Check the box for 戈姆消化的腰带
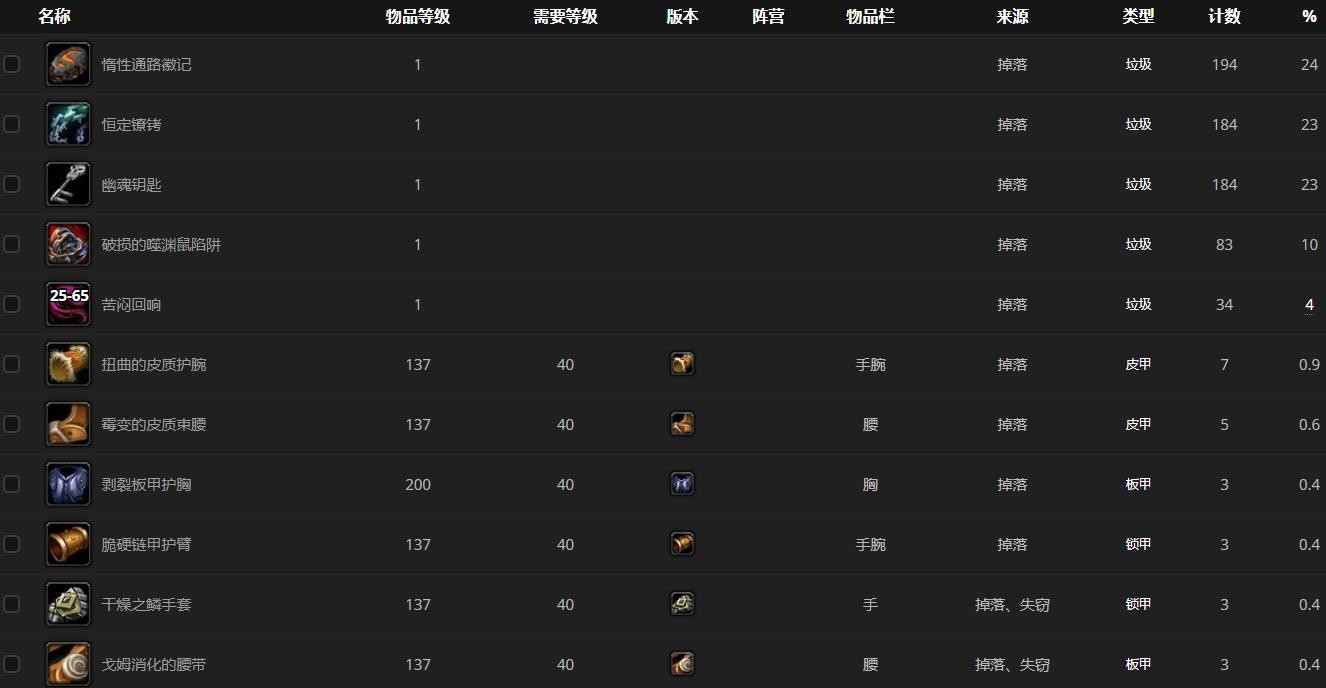The height and width of the screenshot is (688, 1326). coord(12,664)
